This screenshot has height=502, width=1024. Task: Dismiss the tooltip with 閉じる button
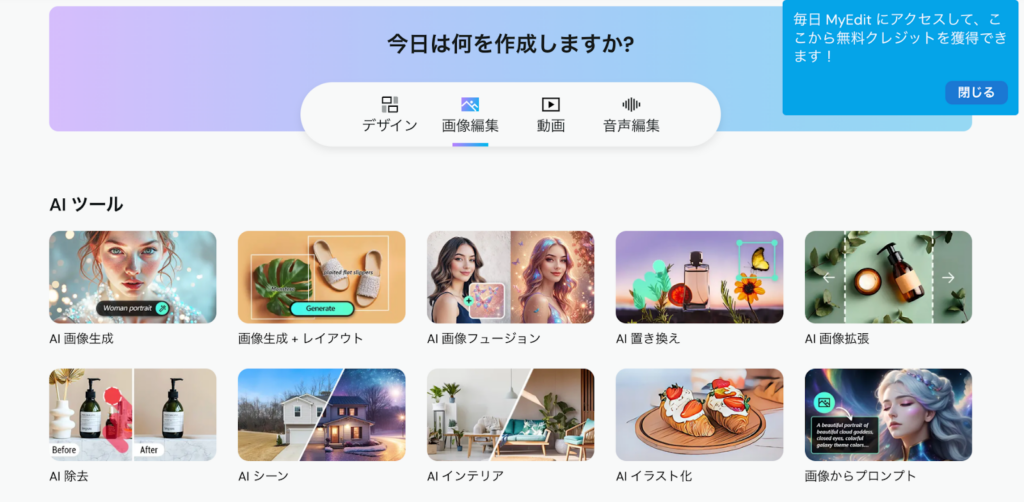(975, 92)
